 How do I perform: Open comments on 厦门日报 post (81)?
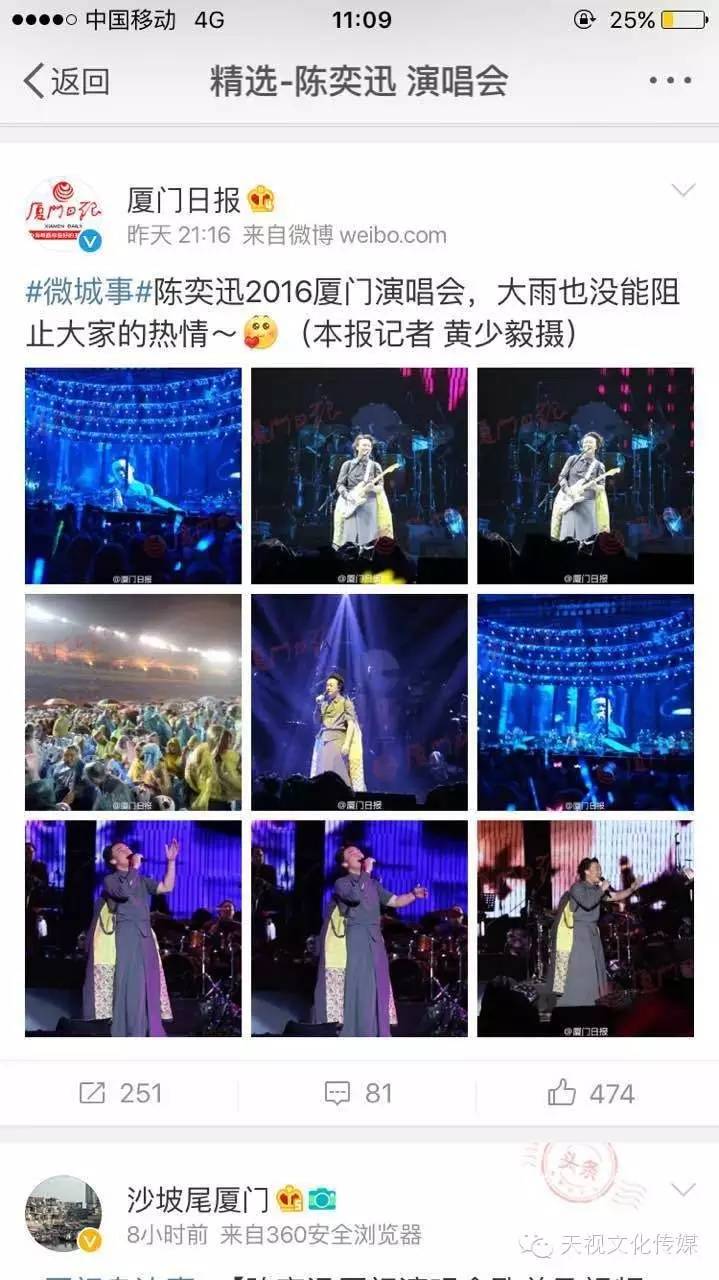pyautogui.click(x=359, y=1093)
